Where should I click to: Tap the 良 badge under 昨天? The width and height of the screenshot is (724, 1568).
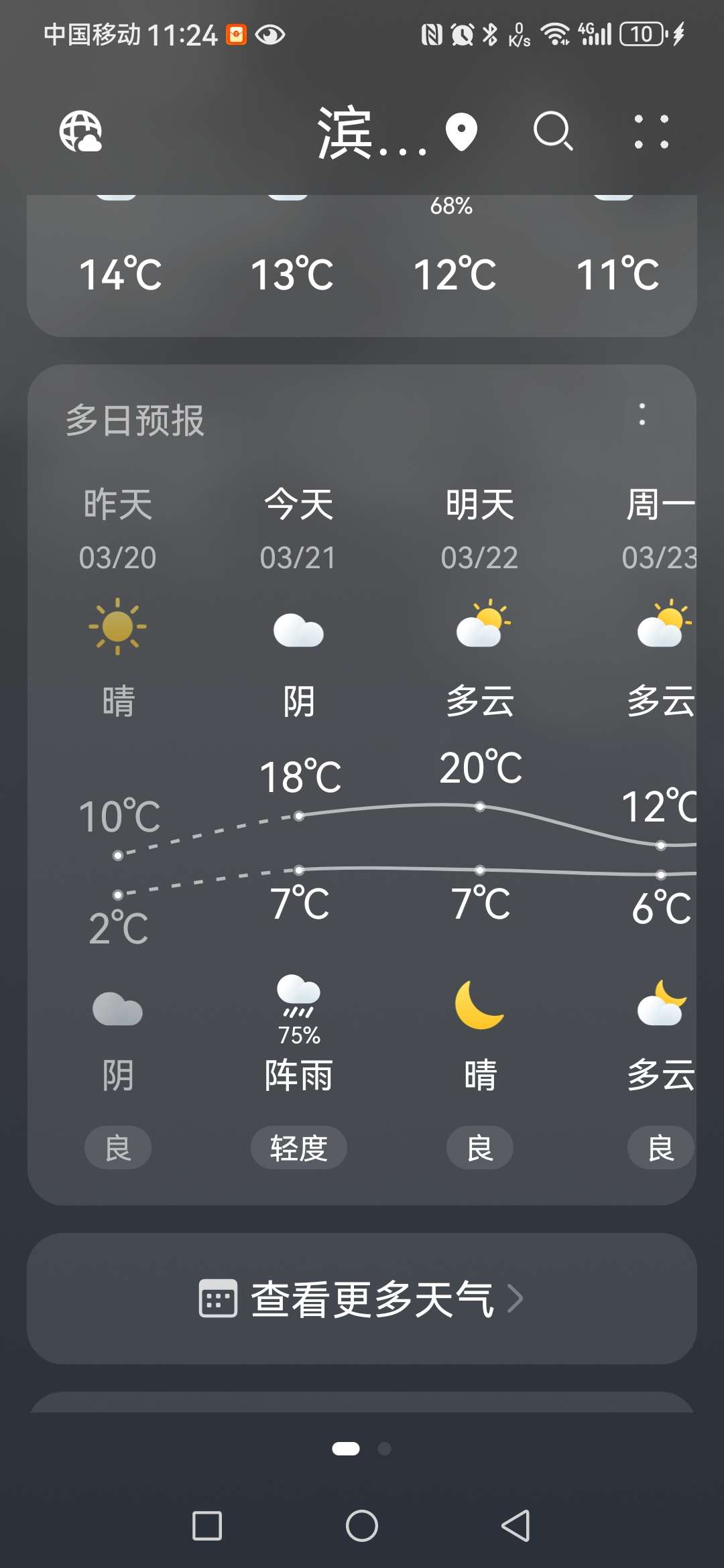pos(118,1147)
